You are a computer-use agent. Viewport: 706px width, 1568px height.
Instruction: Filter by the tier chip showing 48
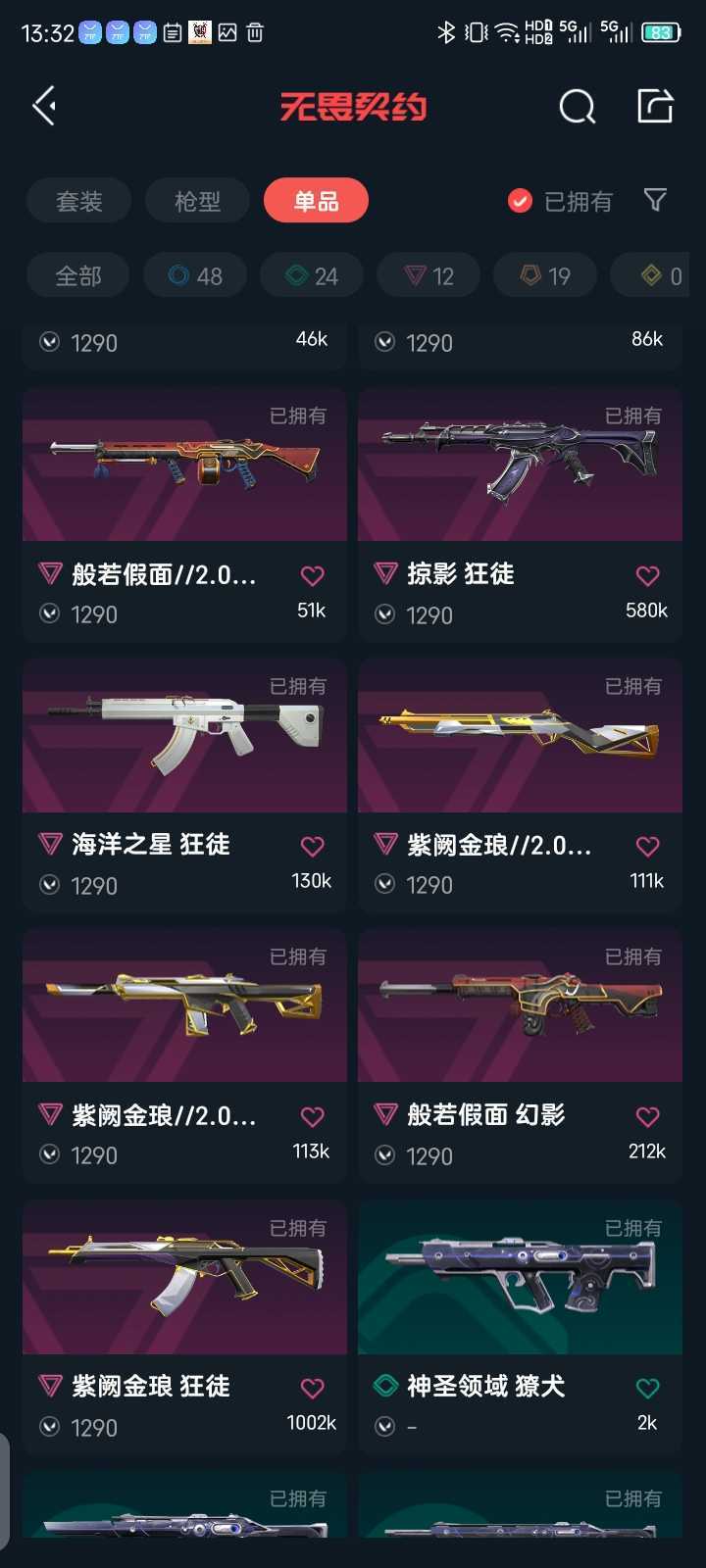click(195, 275)
